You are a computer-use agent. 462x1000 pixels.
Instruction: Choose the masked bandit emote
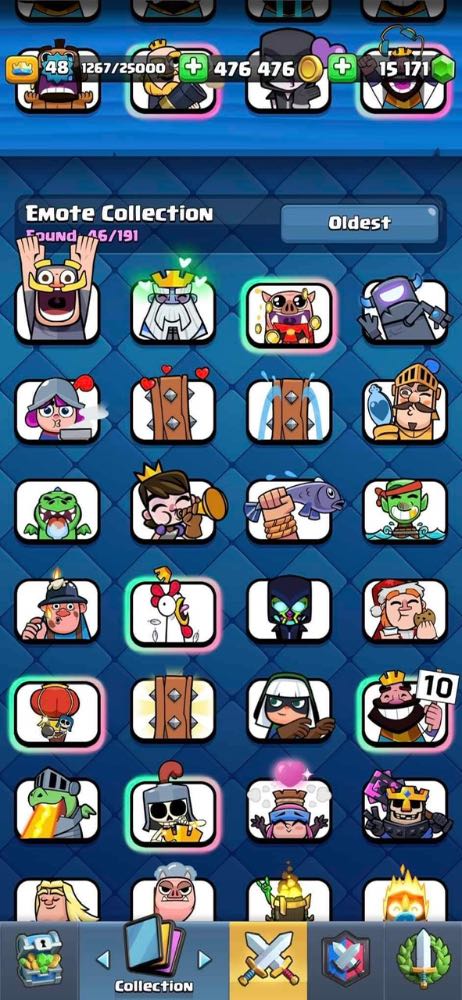tap(289, 709)
